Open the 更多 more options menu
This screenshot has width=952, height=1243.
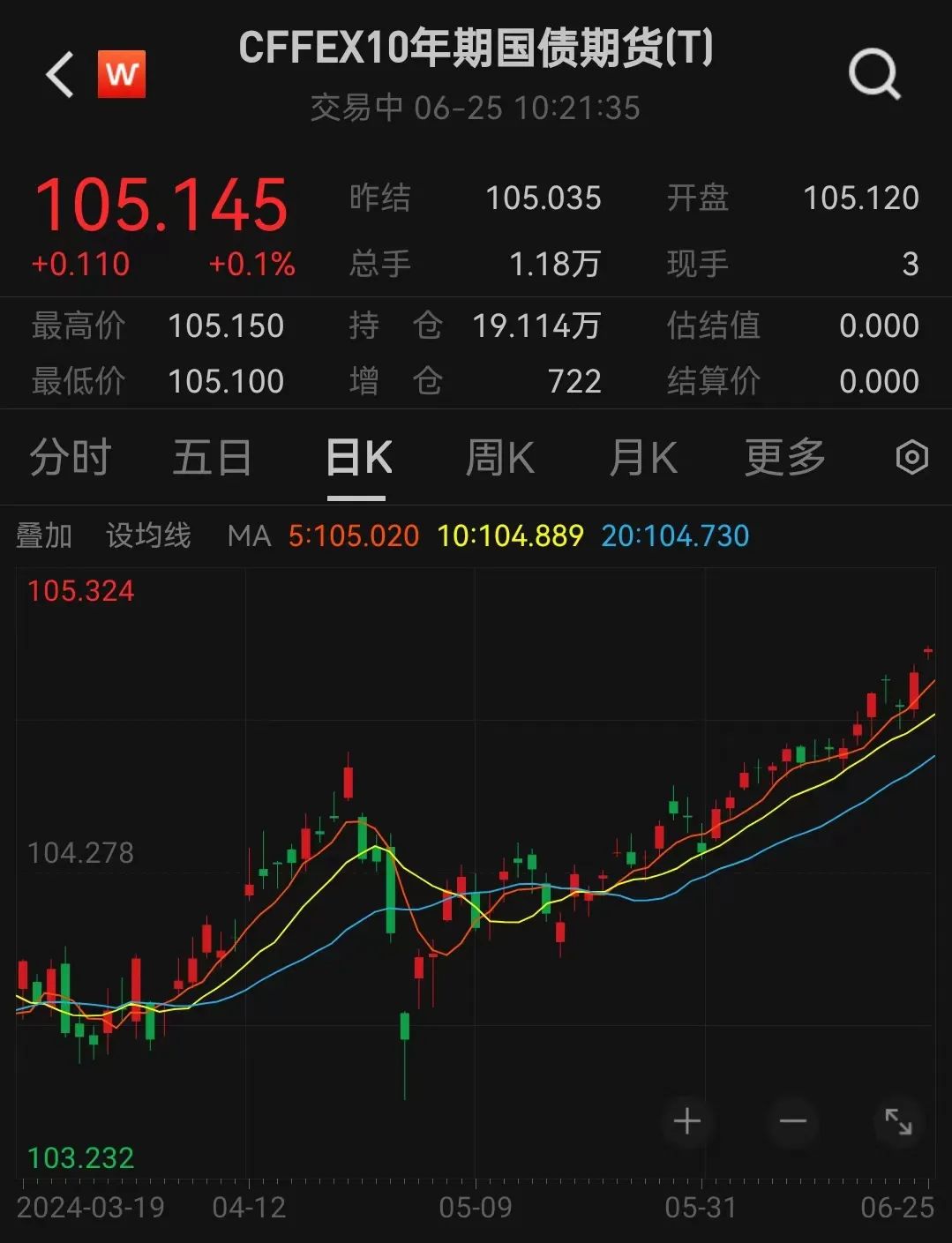(783, 458)
